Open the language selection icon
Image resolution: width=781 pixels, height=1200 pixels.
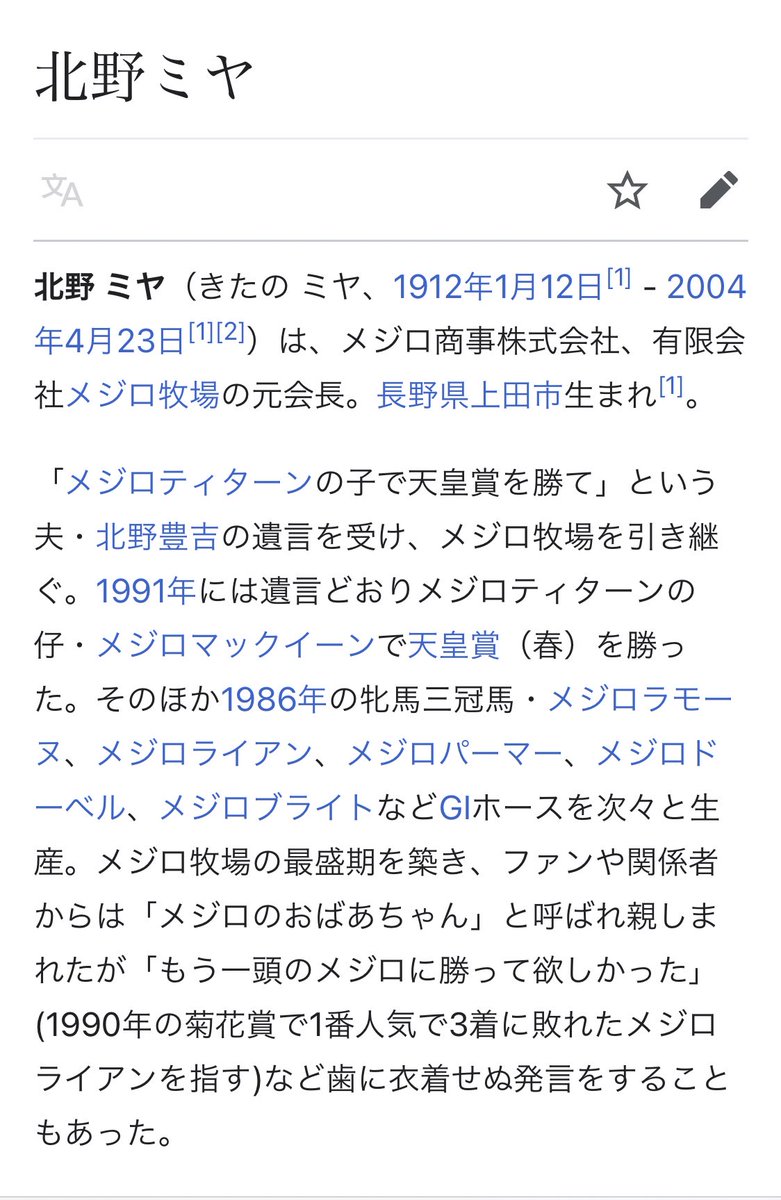click(62, 189)
